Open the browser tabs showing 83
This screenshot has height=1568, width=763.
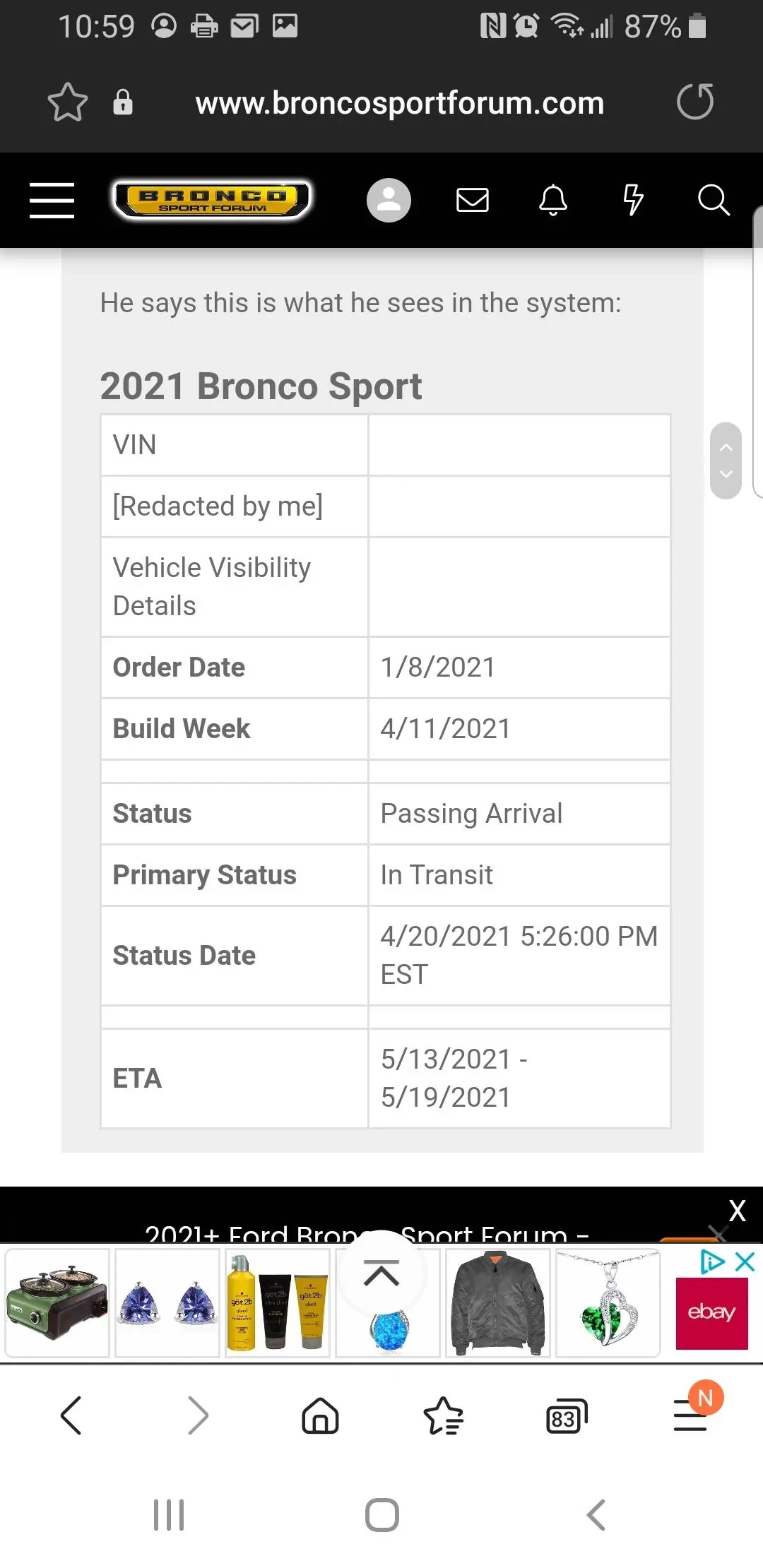coord(565,1415)
